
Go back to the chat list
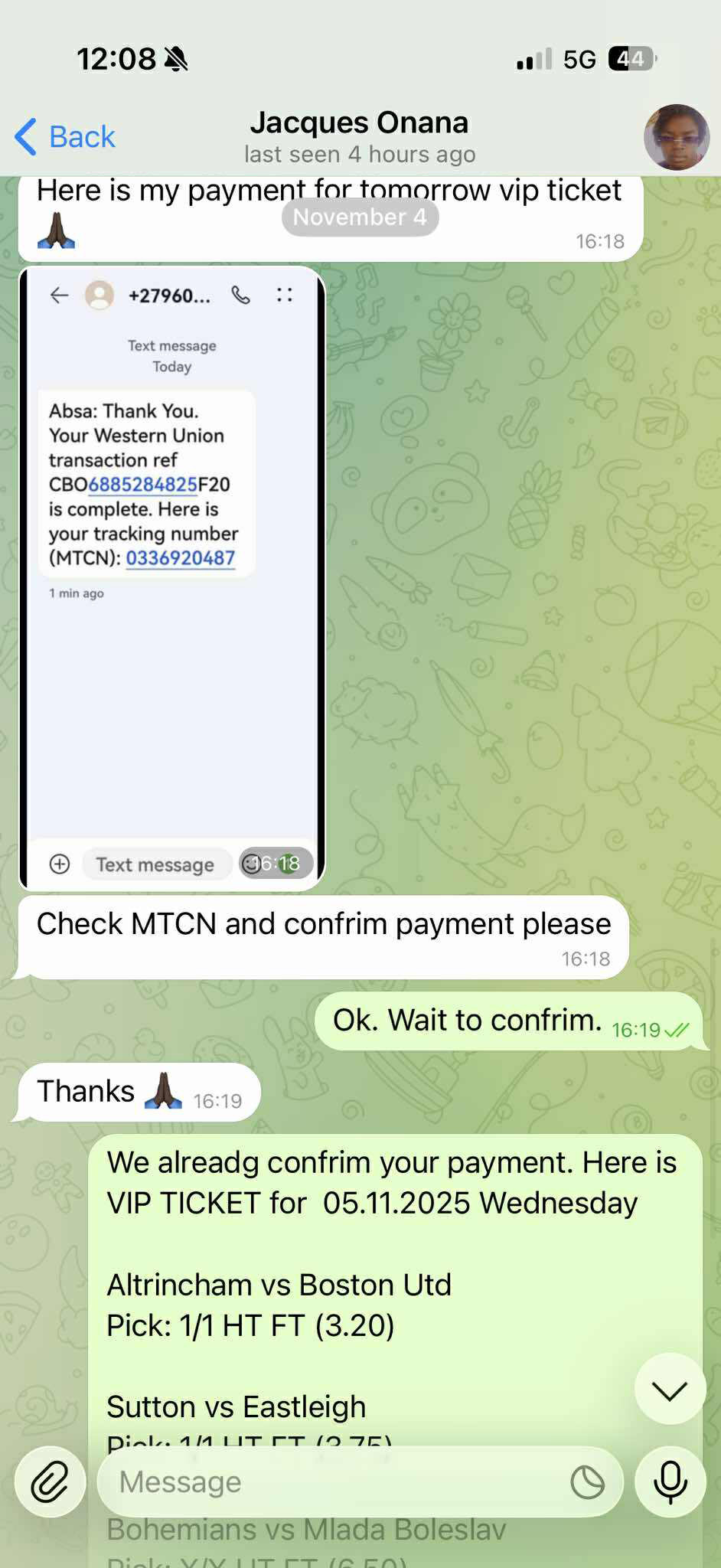coord(65,137)
